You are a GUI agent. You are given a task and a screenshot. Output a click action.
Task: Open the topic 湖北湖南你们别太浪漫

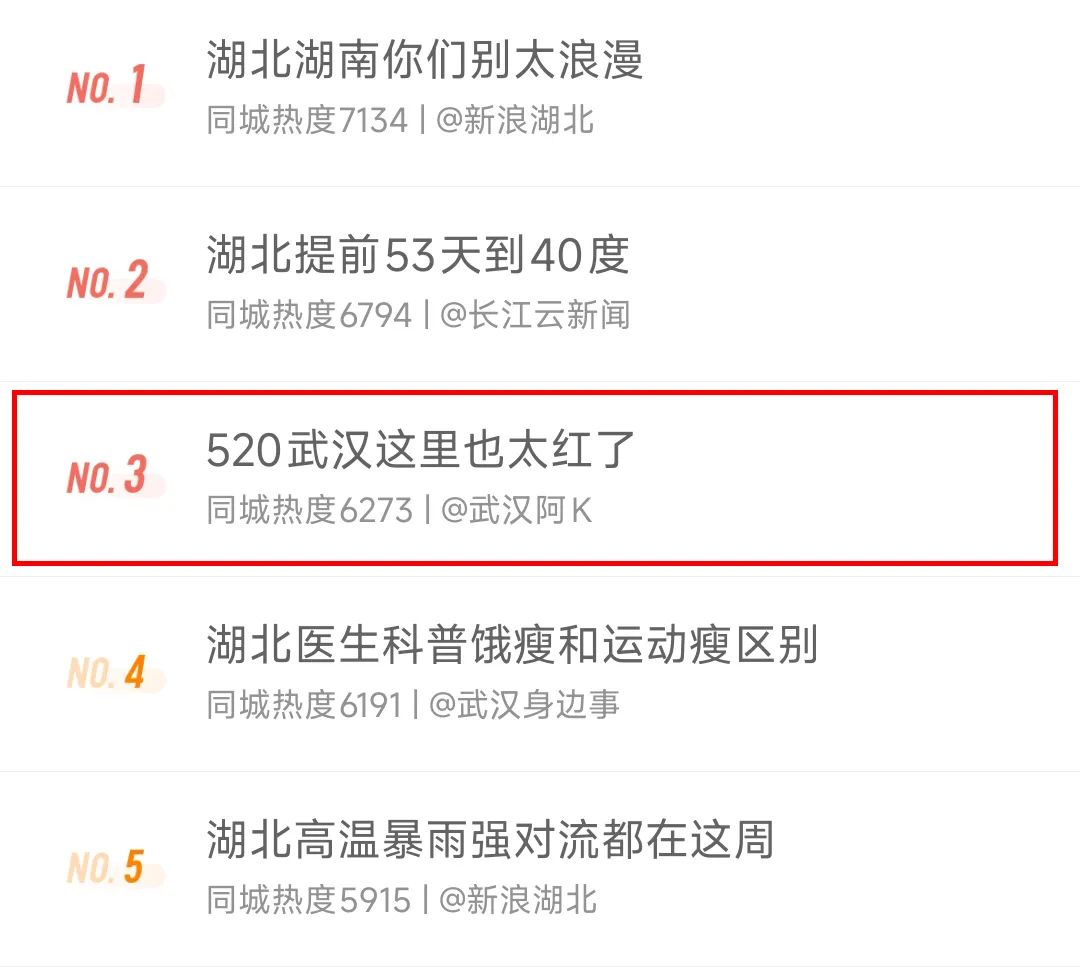pyautogui.click(x=424, y=62)
